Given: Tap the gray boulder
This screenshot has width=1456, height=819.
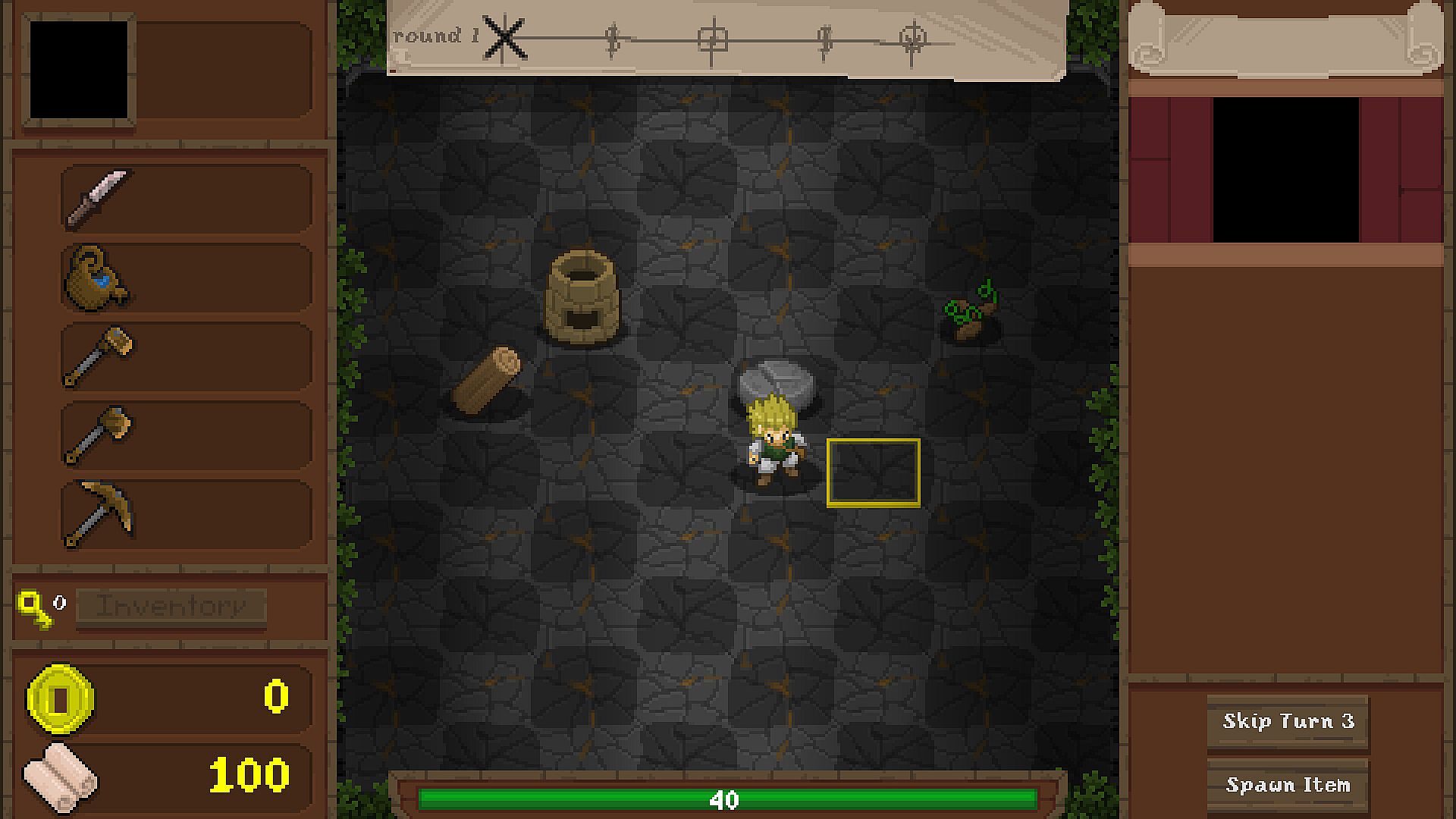Looking at the screenshot, I should pos(777,383).
